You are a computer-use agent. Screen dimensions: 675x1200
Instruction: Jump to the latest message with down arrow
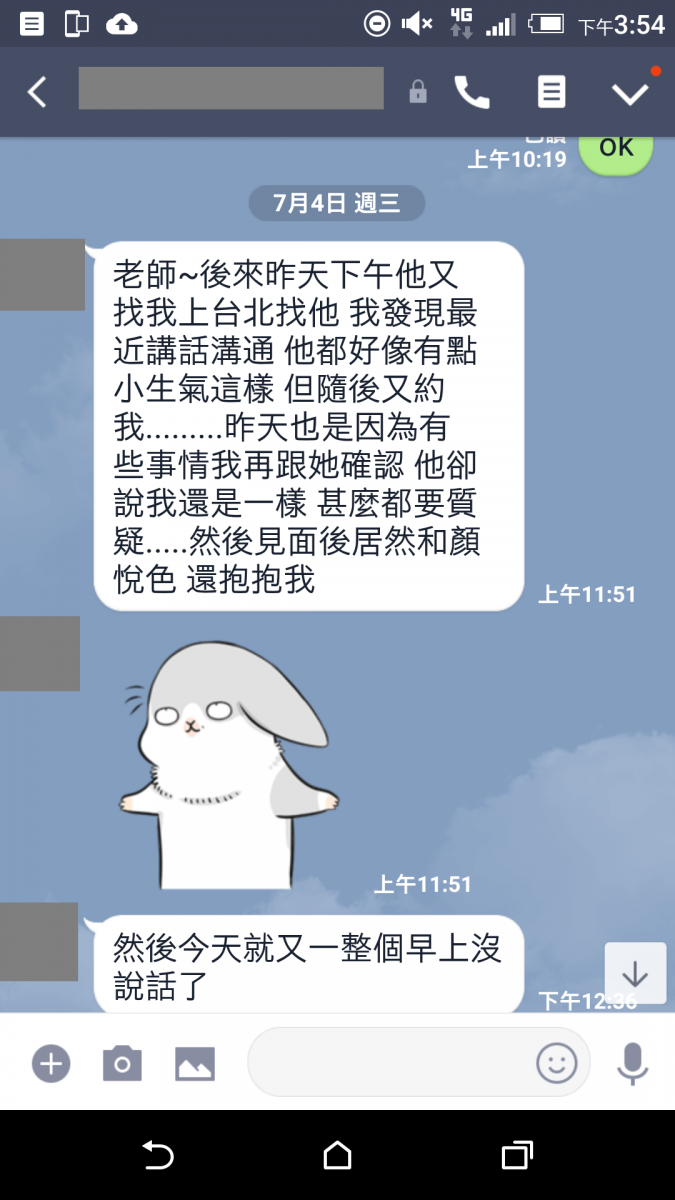(635, 974)
